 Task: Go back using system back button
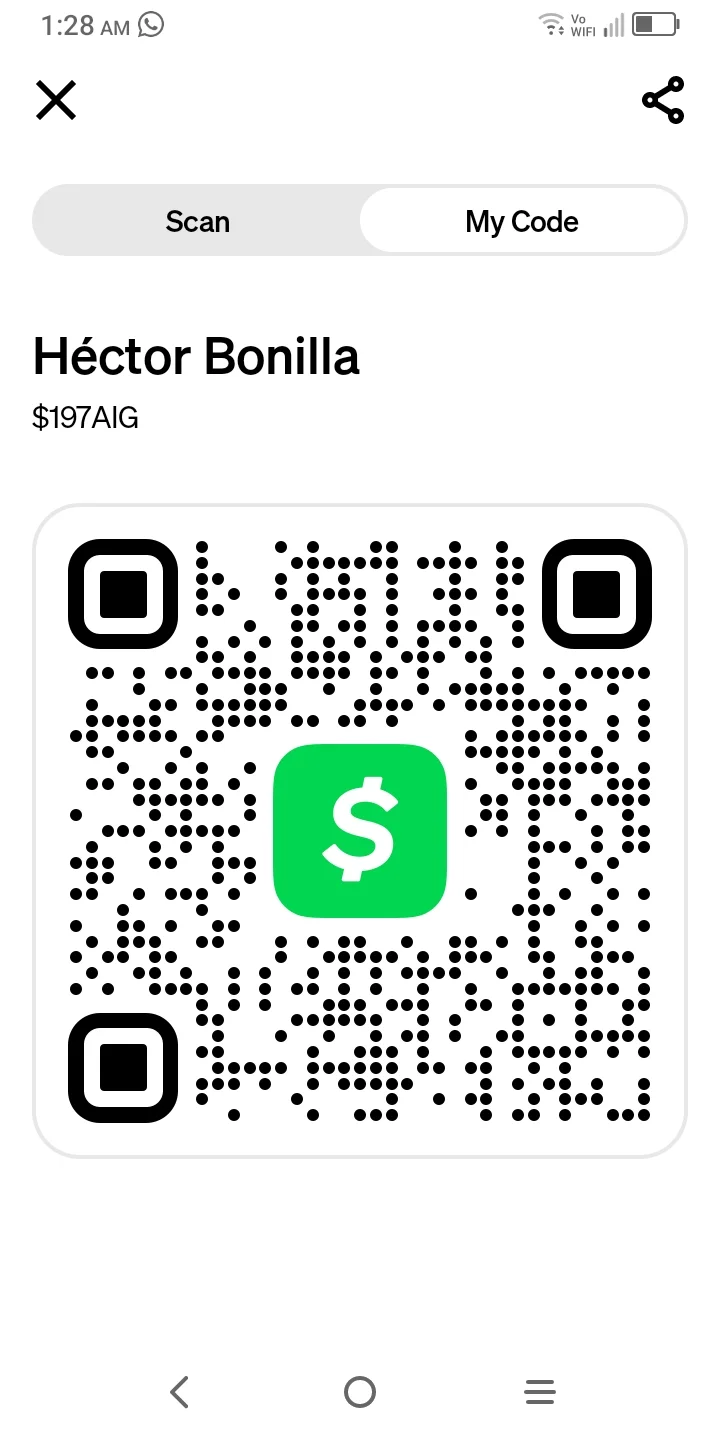180,1391
